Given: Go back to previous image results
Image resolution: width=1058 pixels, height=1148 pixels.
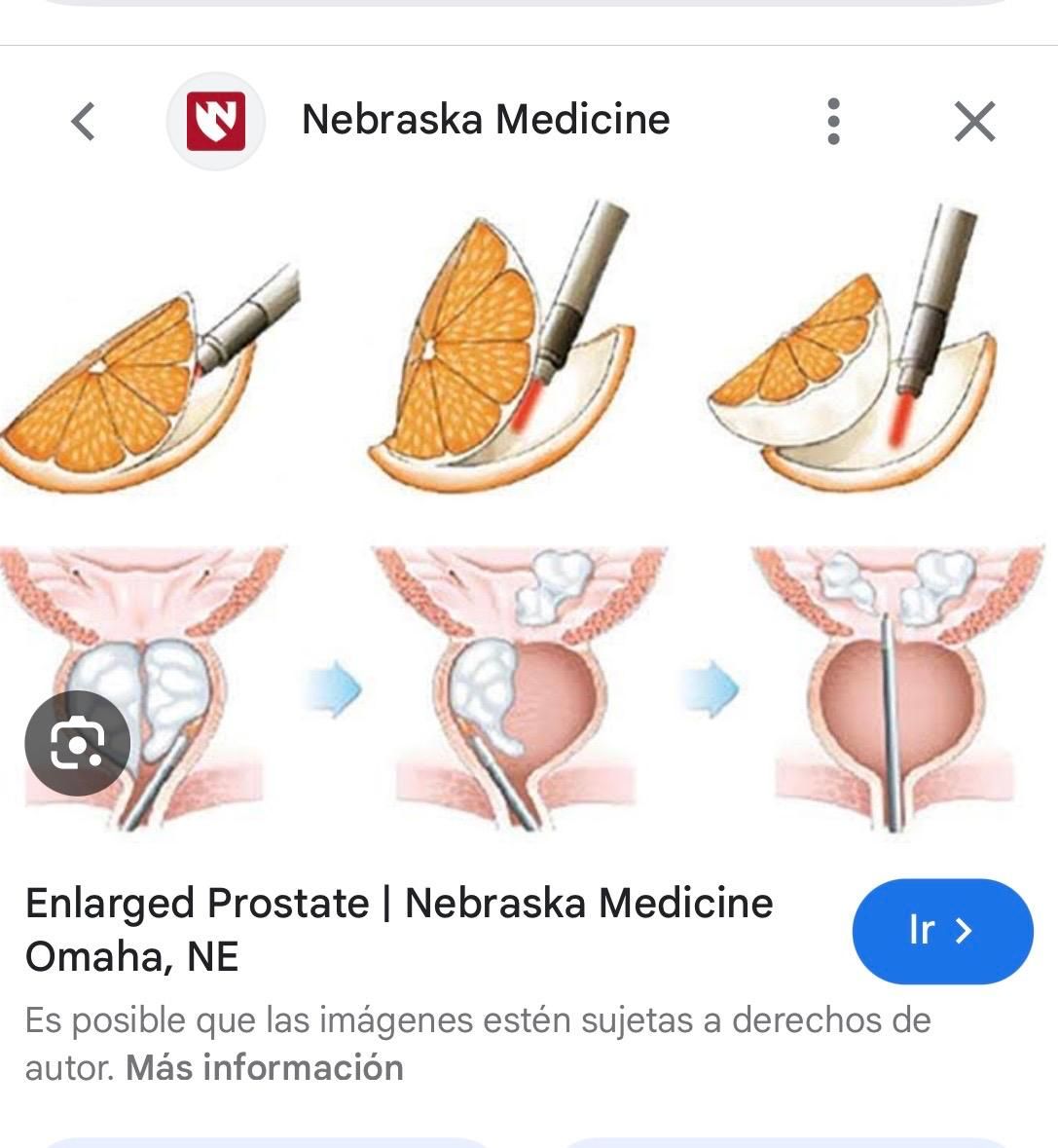Looking at the screenshot, I should (84, 122).
